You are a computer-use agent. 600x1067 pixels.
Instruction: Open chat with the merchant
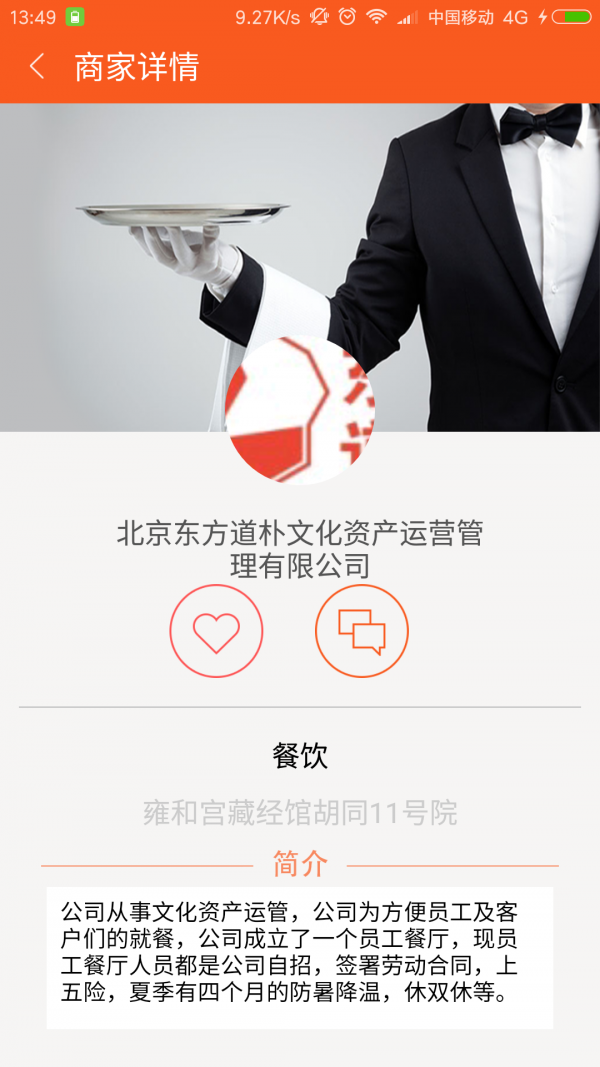[362, 631]
